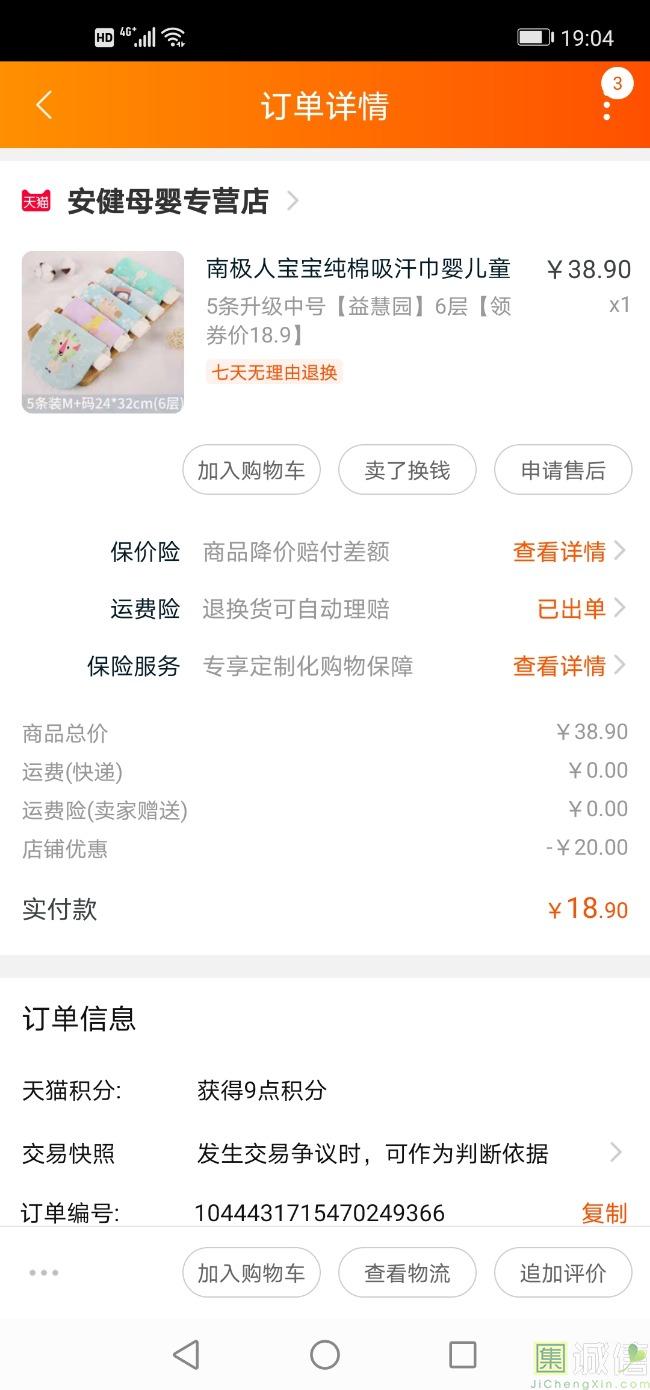Copy the order number with 复制
This screenshot has width=650, height=1390.
pos(604,1213)
